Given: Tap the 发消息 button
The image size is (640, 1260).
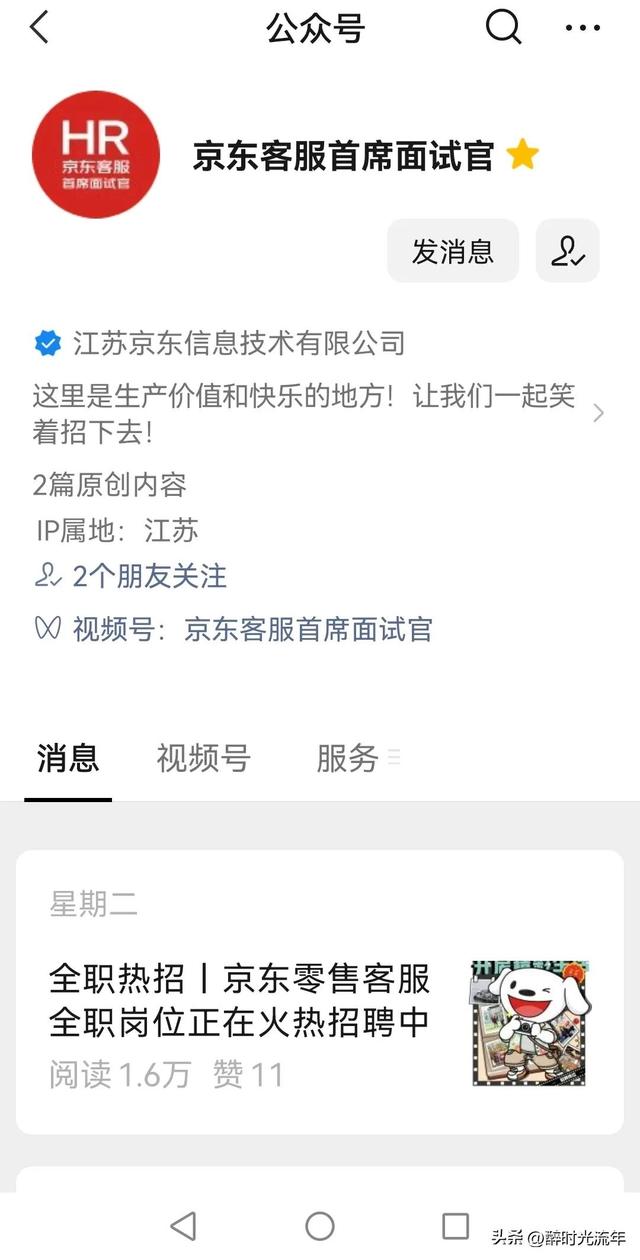Looking at the screenshot, I should click(453, 251).
